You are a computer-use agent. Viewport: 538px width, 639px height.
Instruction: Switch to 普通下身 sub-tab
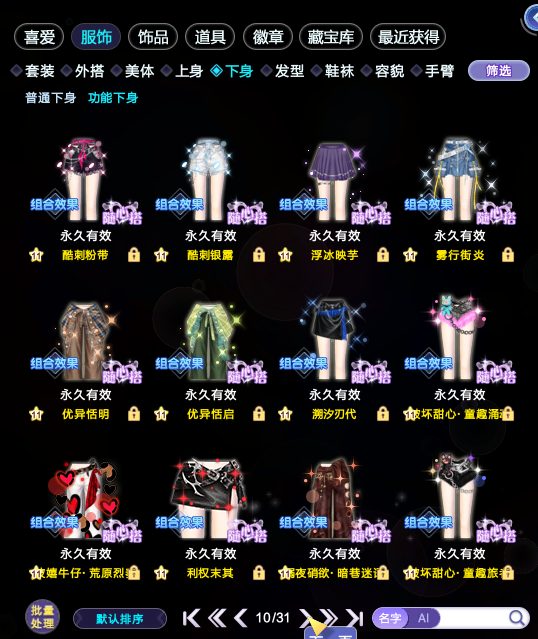click(x=51, y=98)
